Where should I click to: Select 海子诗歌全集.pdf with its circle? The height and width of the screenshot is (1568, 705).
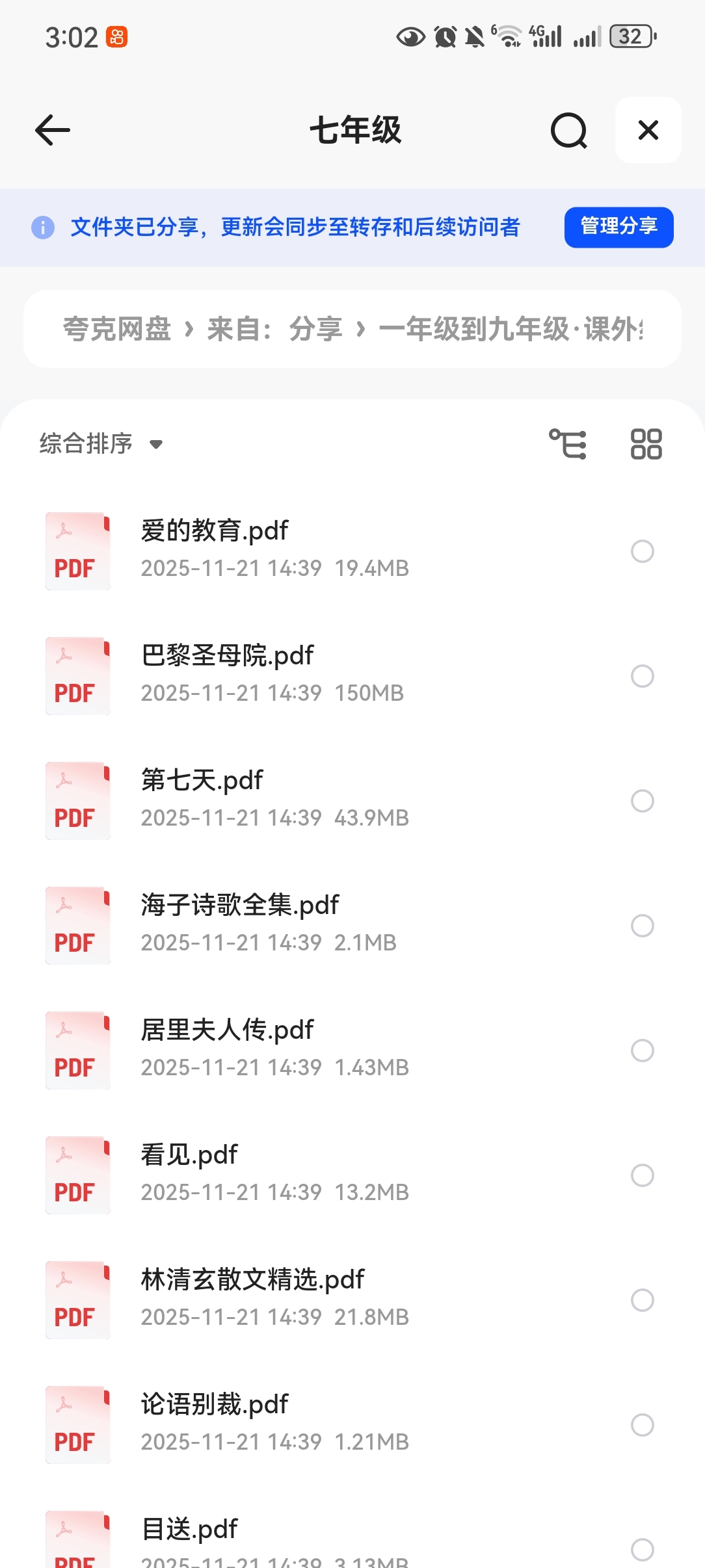[642, 926]
